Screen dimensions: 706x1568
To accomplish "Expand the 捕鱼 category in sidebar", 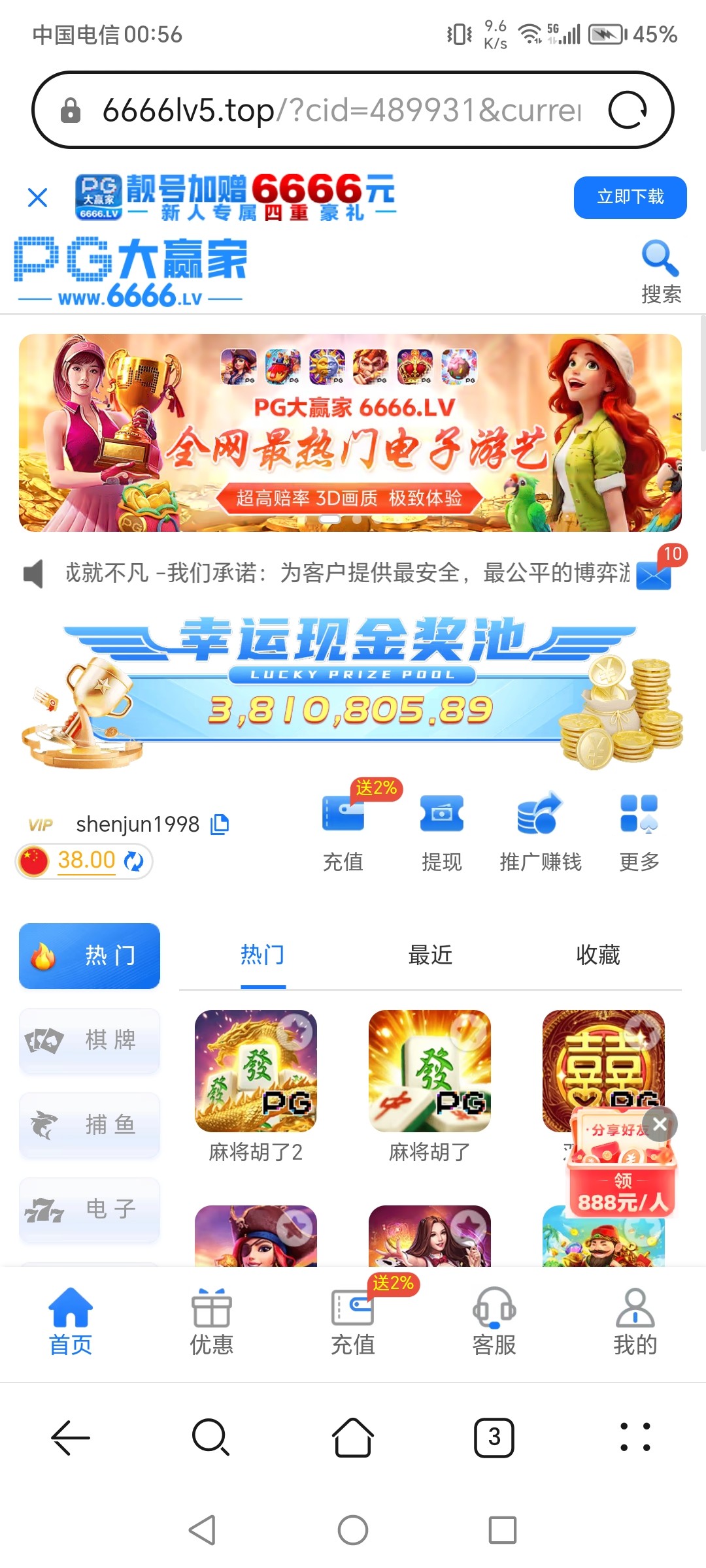I will point(89,1125).
